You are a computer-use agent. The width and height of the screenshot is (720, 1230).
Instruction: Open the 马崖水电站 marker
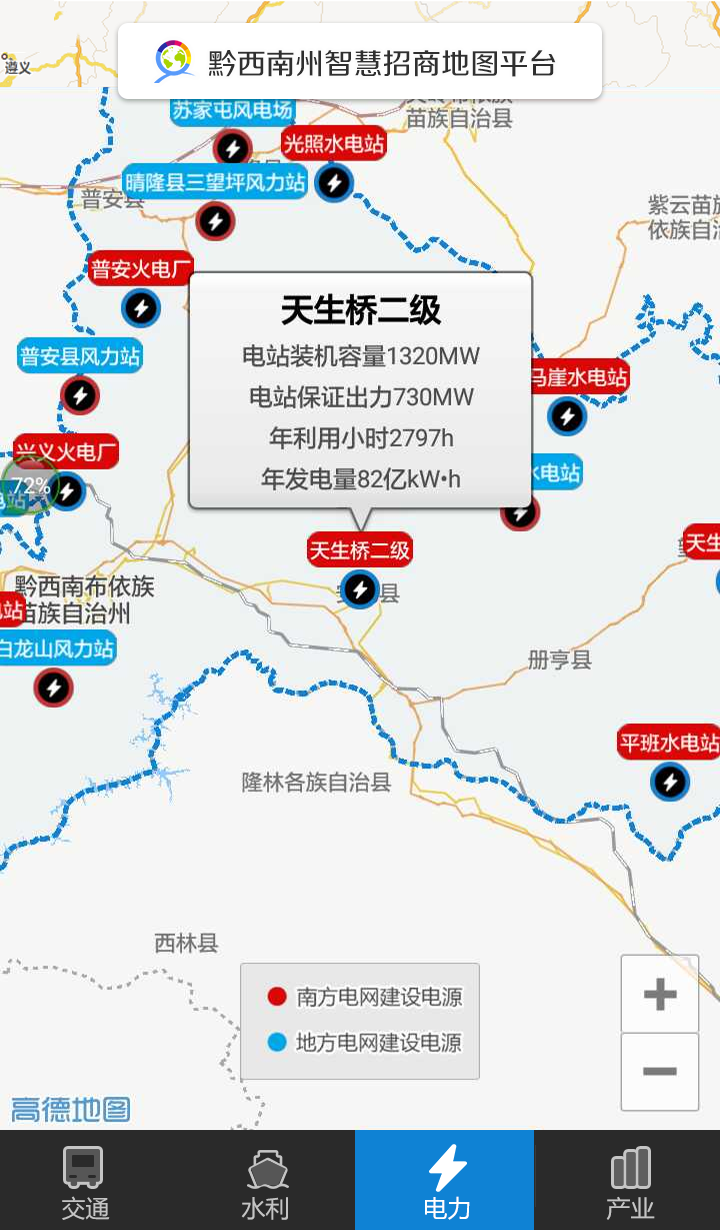point(567,415)
